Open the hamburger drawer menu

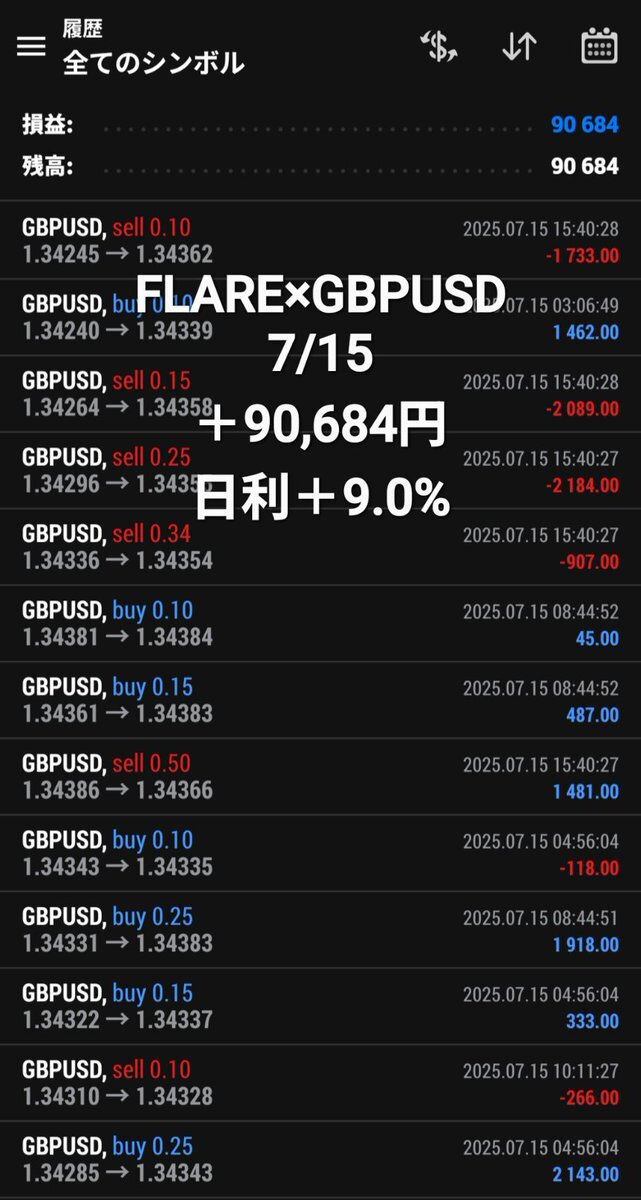click(31, 47)
